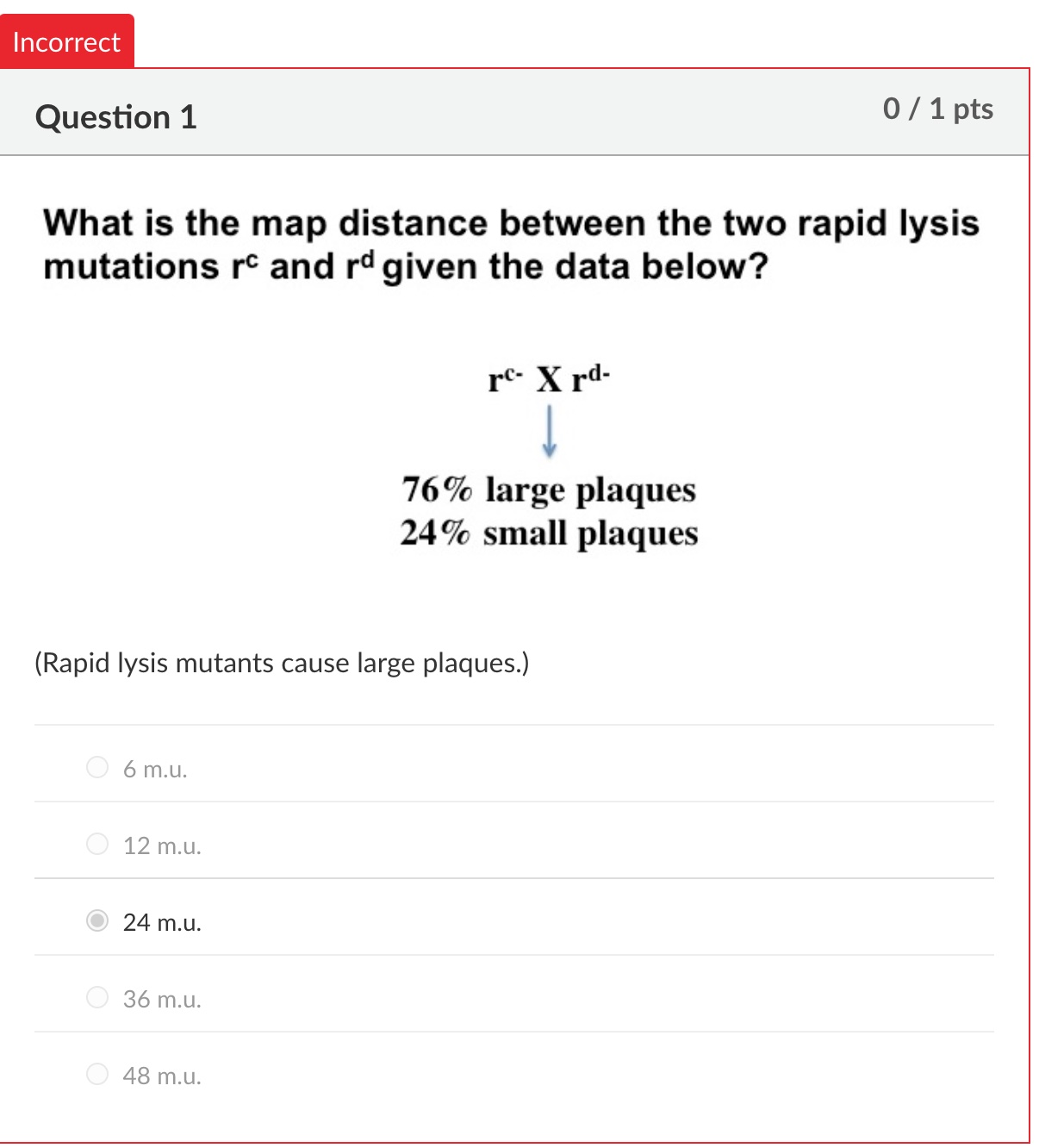
Task: Click the blue downward arrow in the diagram
Action: click(550, 432)
